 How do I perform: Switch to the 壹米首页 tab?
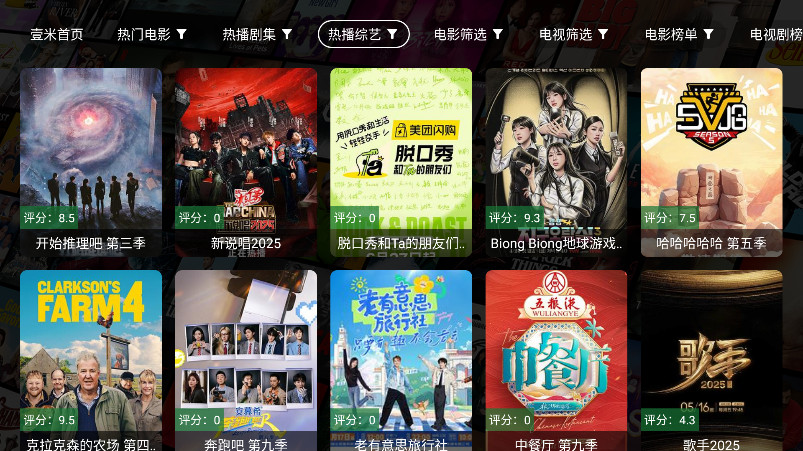pos(57,34)
